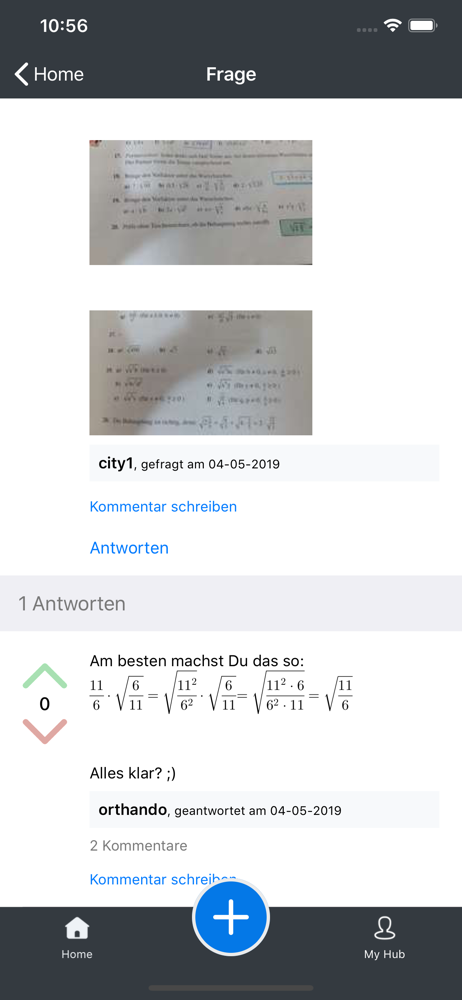Tap Antworten to answer the question
This screenshot has width=462, height=1000.
[x=129, y=548]
